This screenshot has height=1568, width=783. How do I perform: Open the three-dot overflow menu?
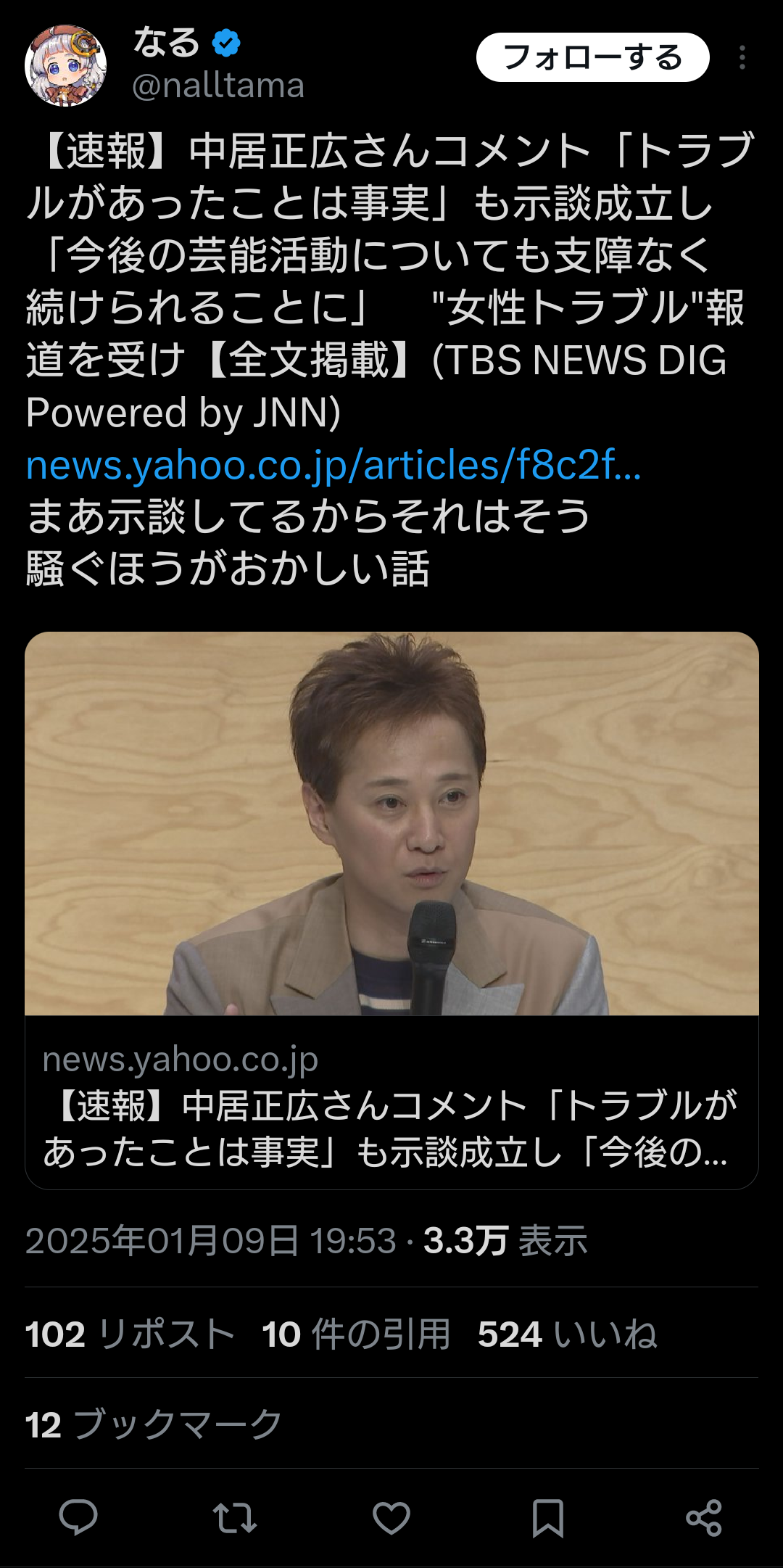pyautogui.click(x=742, y=57)
